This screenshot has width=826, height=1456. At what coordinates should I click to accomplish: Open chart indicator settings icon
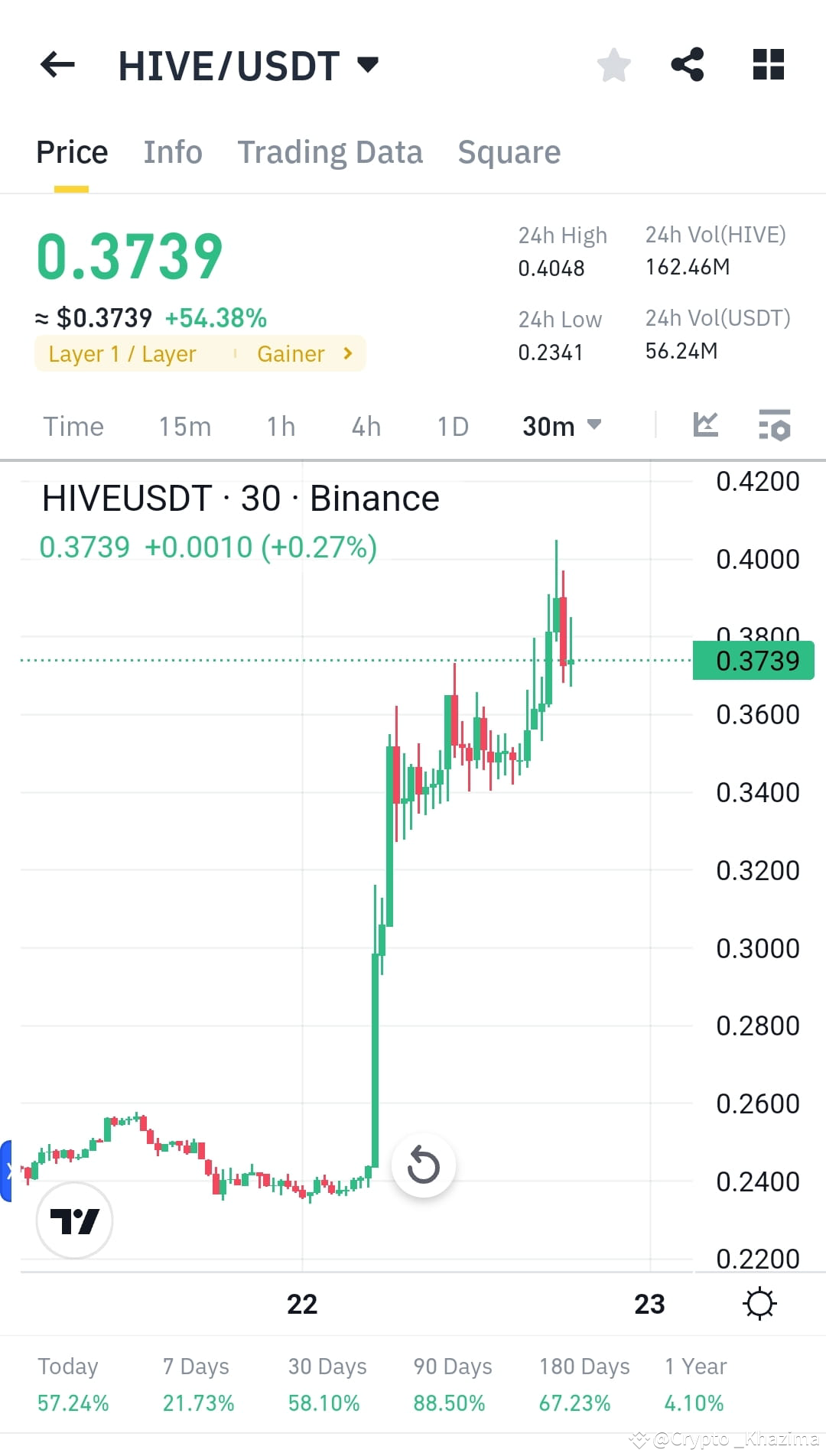click(774, 427)
